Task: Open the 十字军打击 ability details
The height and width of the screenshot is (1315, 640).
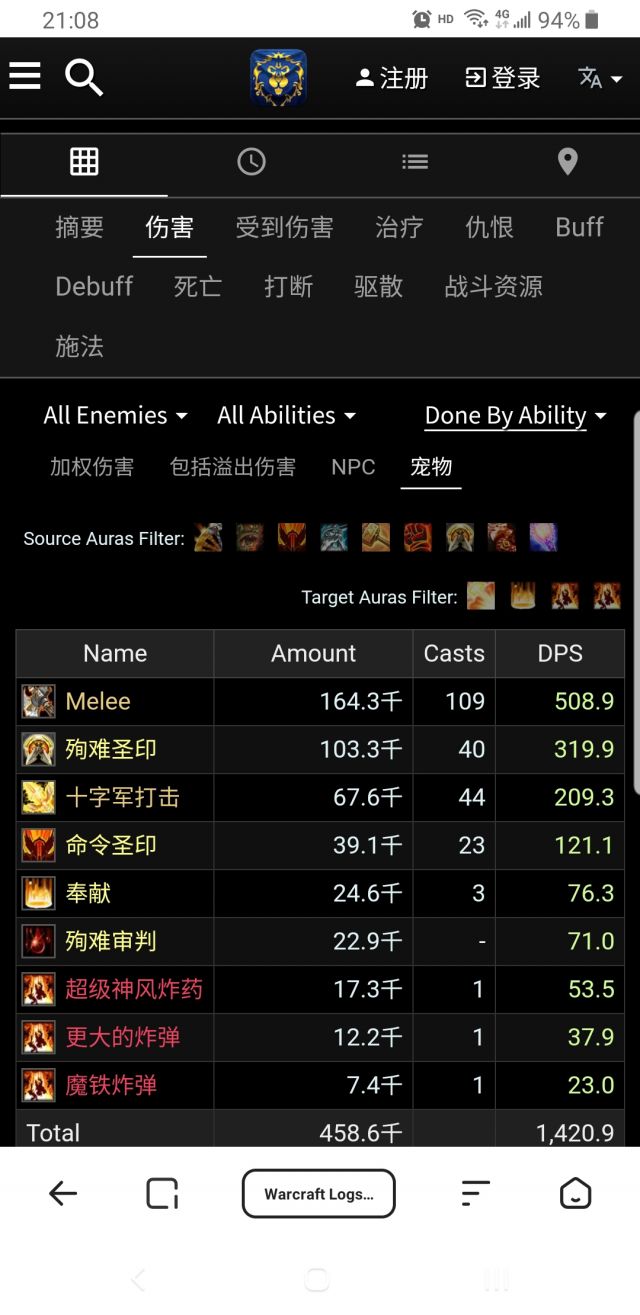Action: (x=122, y=797)
